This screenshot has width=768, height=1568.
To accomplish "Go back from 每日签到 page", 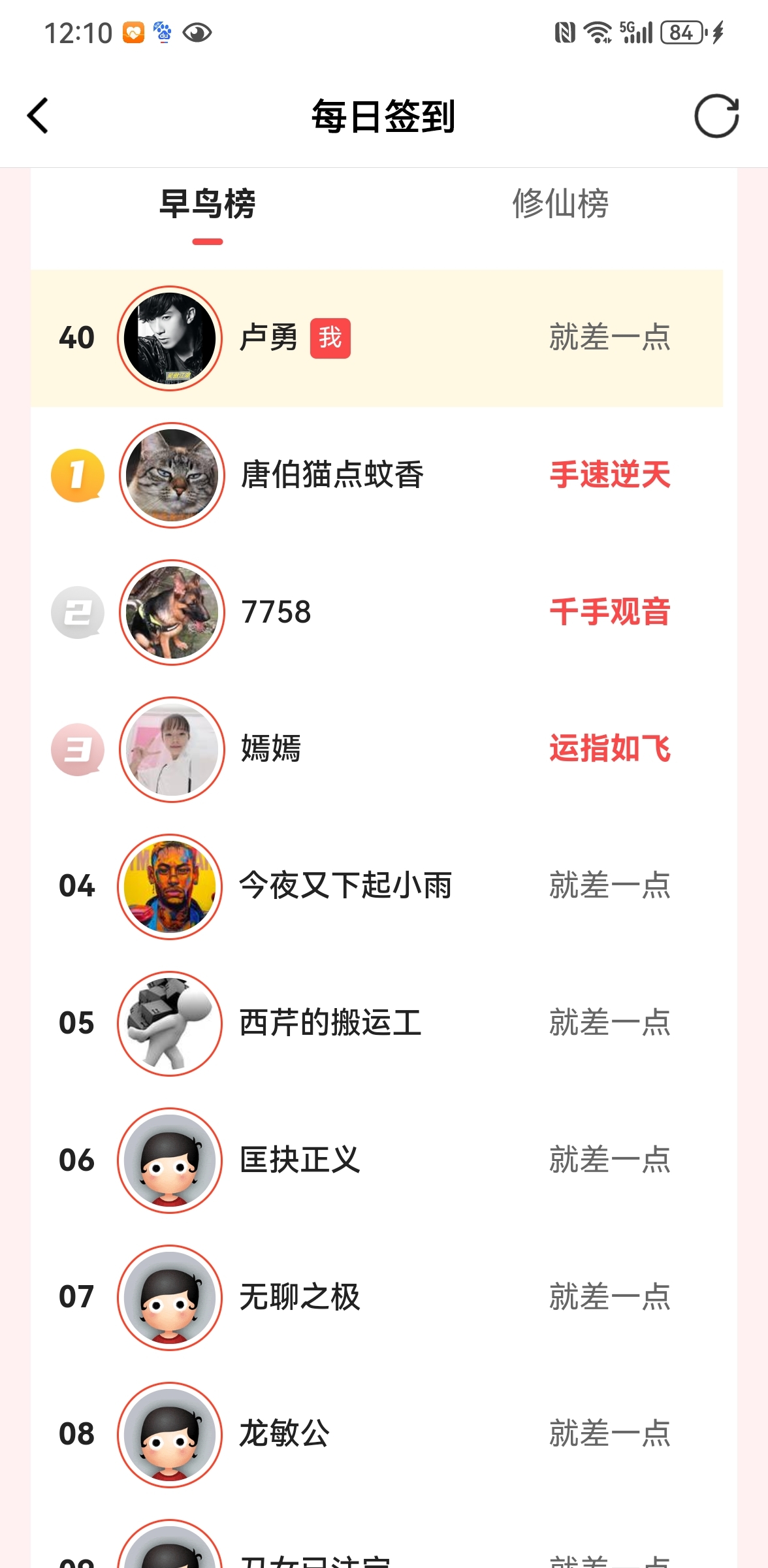I will pos(38,116).
